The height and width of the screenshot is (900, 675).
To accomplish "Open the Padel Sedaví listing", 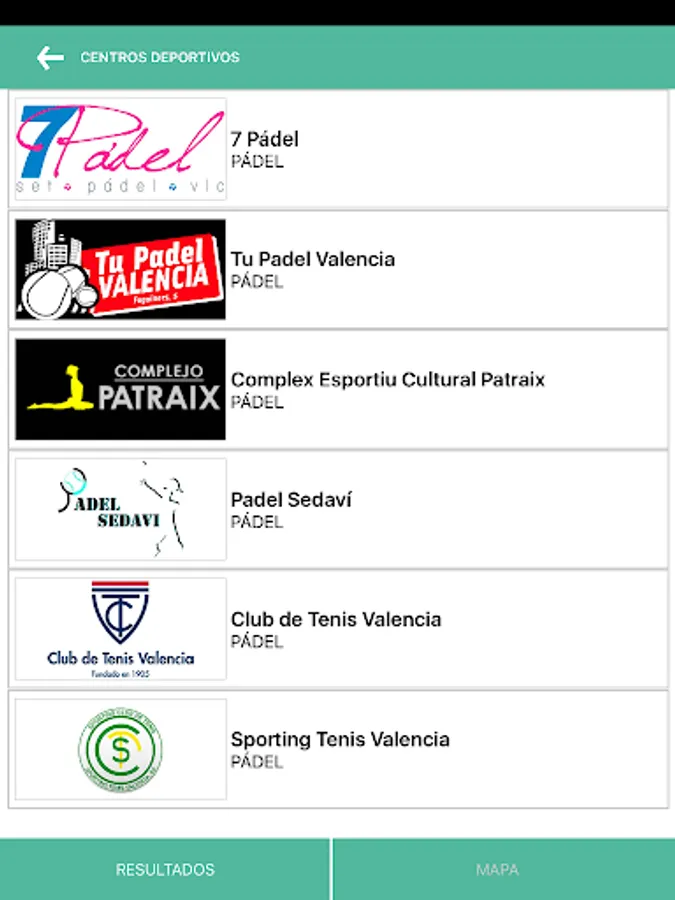I will [338, 510].
